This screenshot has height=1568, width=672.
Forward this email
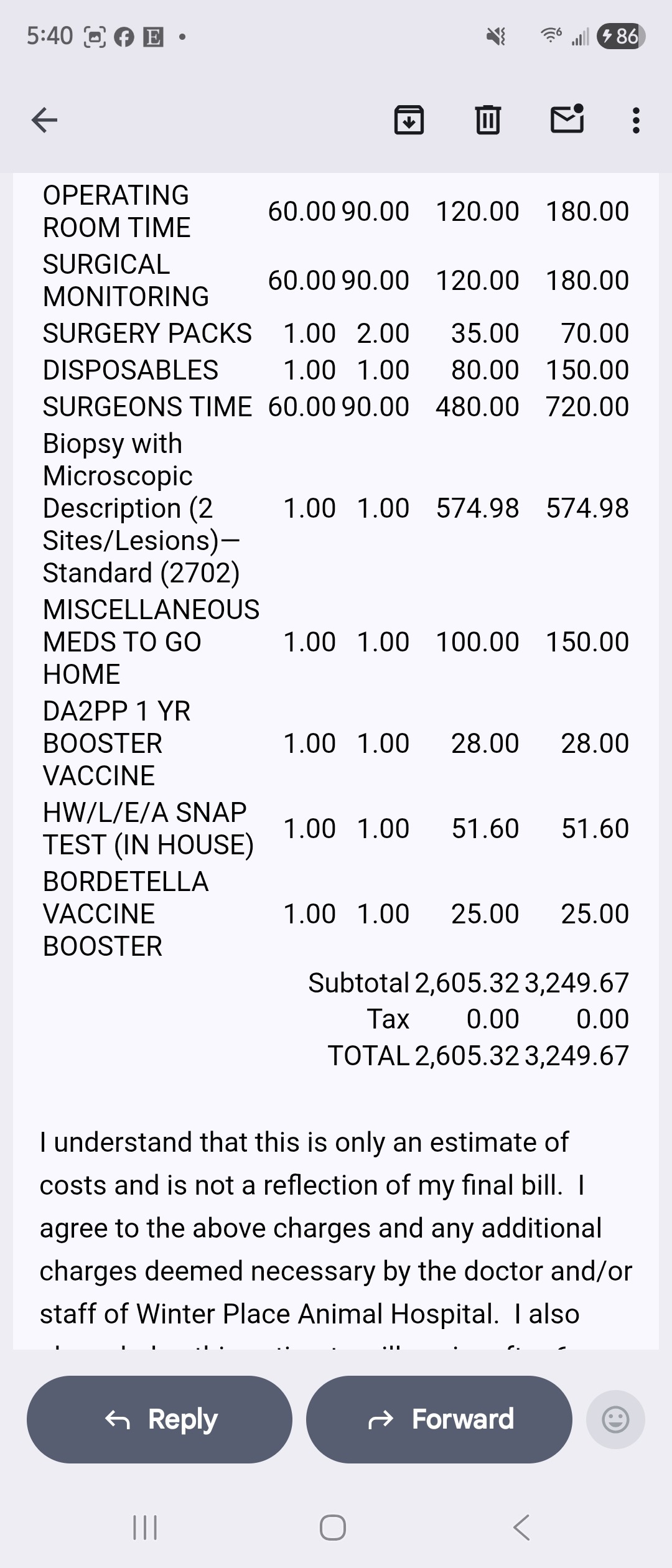(x=439, y=1419)
